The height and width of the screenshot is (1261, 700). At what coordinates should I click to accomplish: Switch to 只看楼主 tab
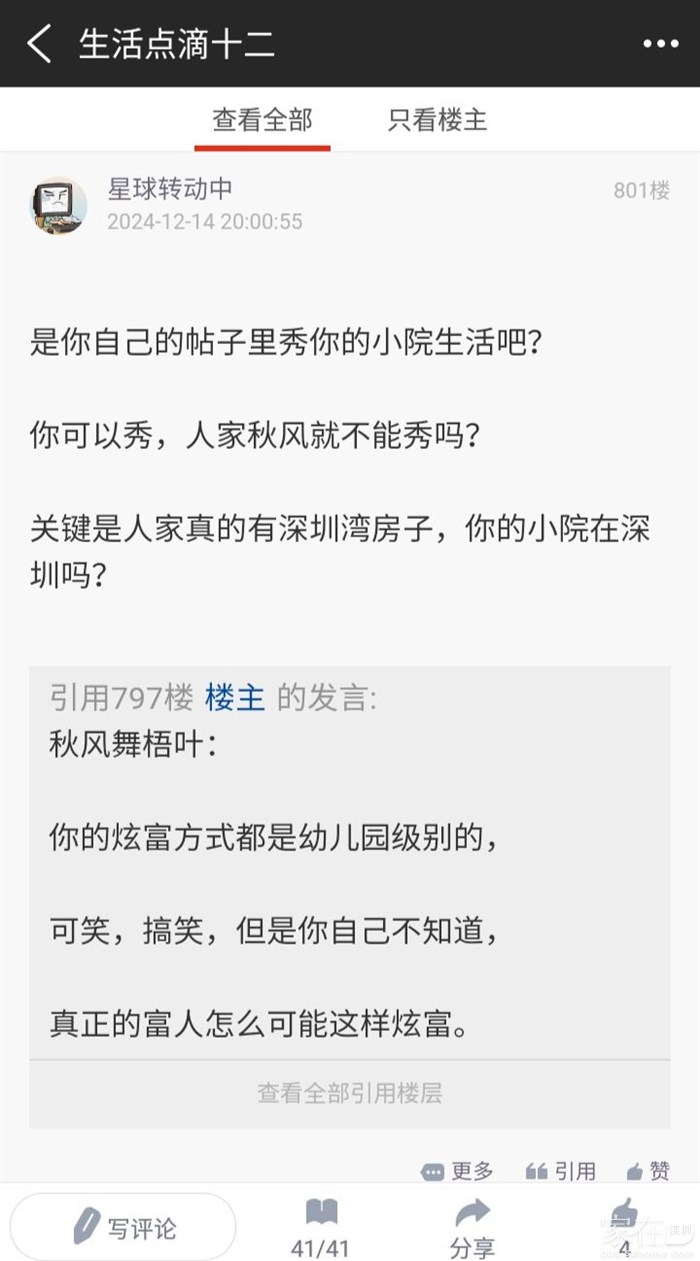click(437, 121)
